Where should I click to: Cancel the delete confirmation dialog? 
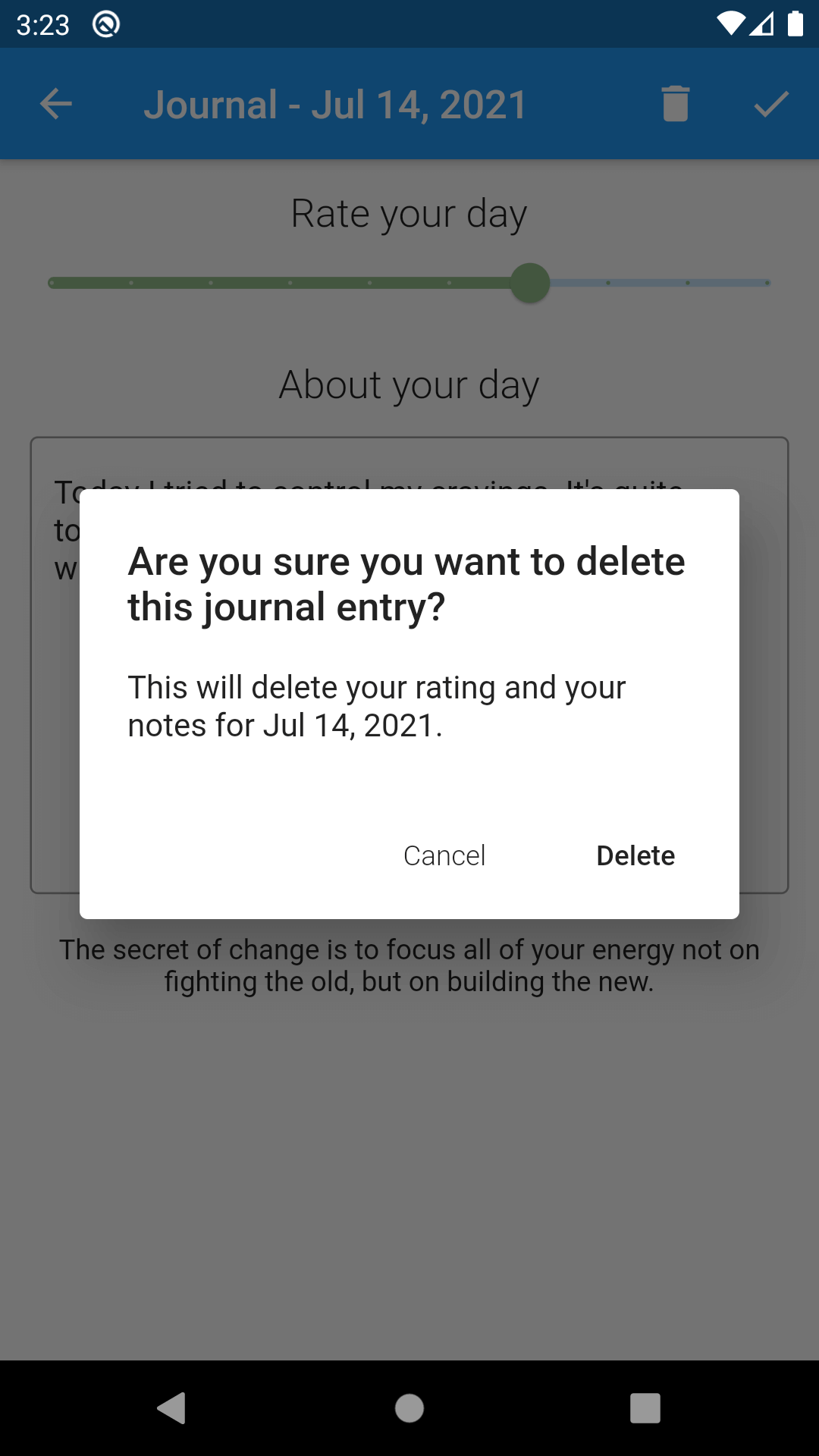(x=444, y=855)
